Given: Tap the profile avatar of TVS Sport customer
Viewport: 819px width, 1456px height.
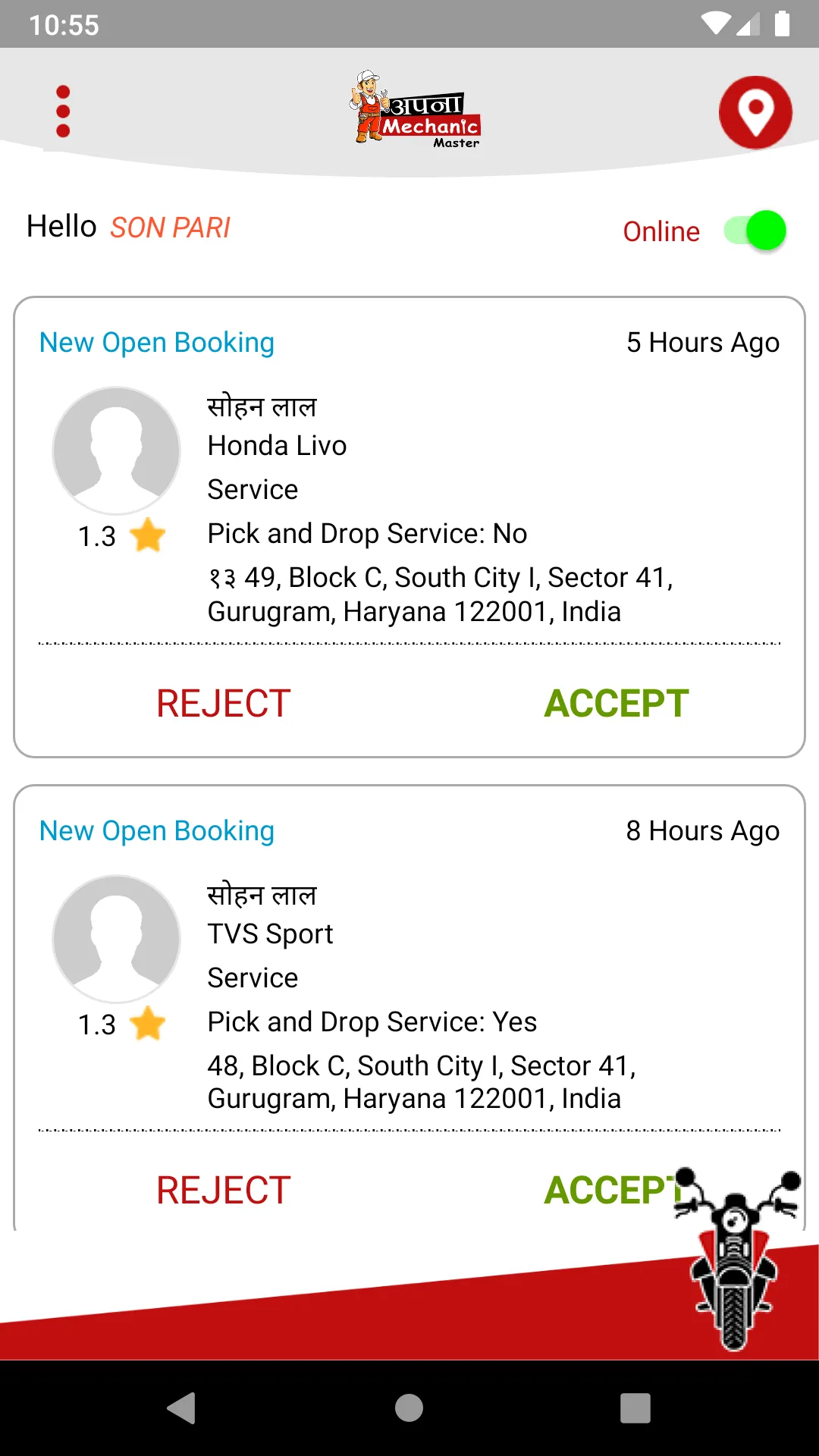Looking at the screenshot, I should [x=116, y=939].
